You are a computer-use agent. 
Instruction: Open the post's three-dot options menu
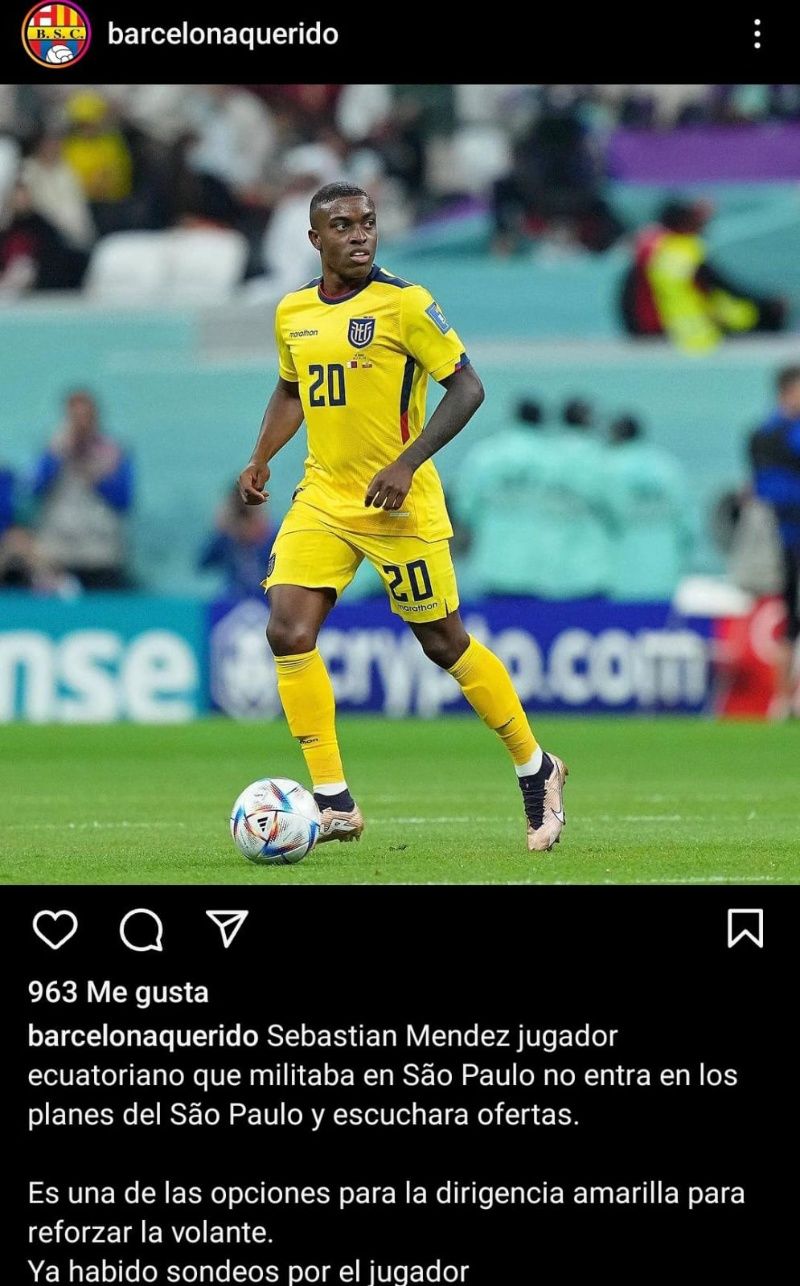pyautogui.click(x=757, y=34)
